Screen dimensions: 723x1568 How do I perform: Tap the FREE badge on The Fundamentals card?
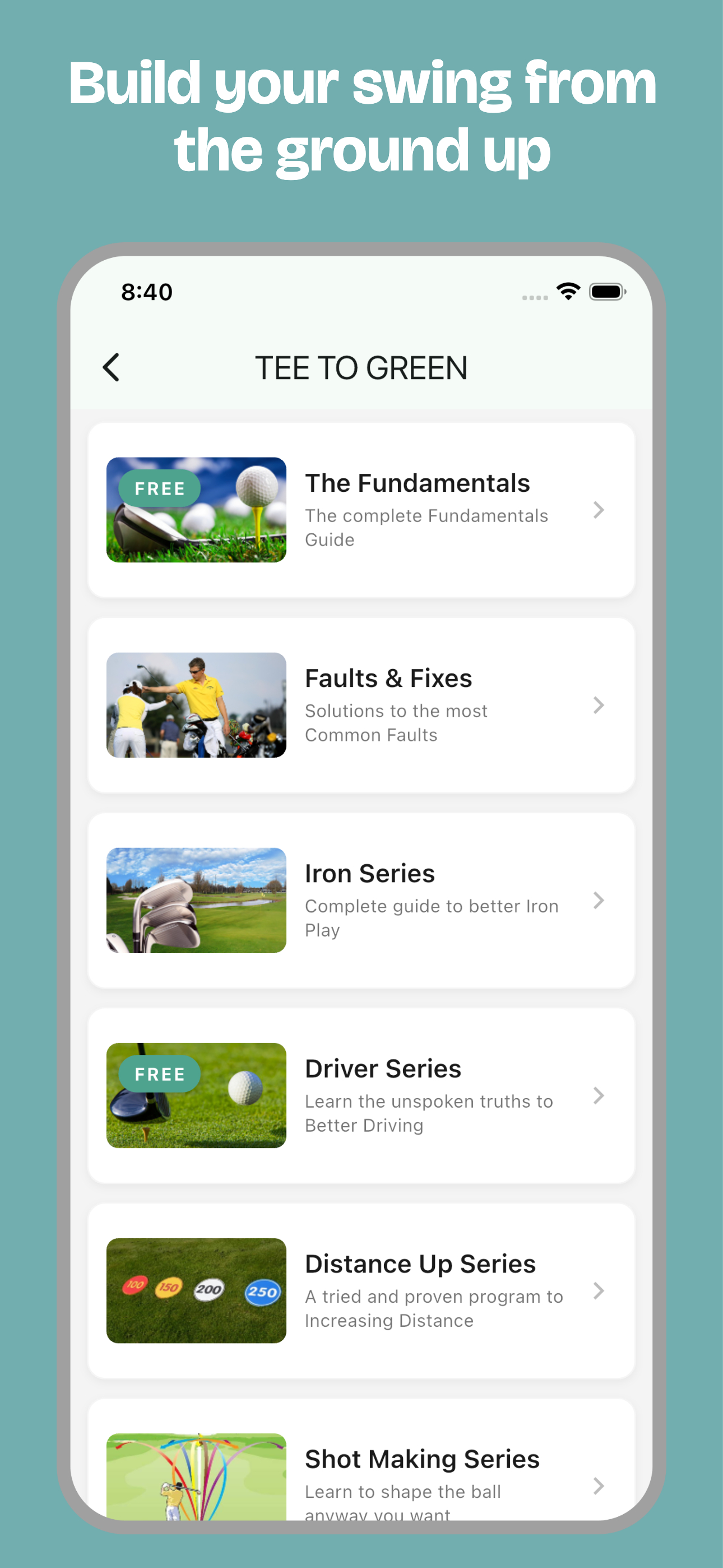point(159,487)
